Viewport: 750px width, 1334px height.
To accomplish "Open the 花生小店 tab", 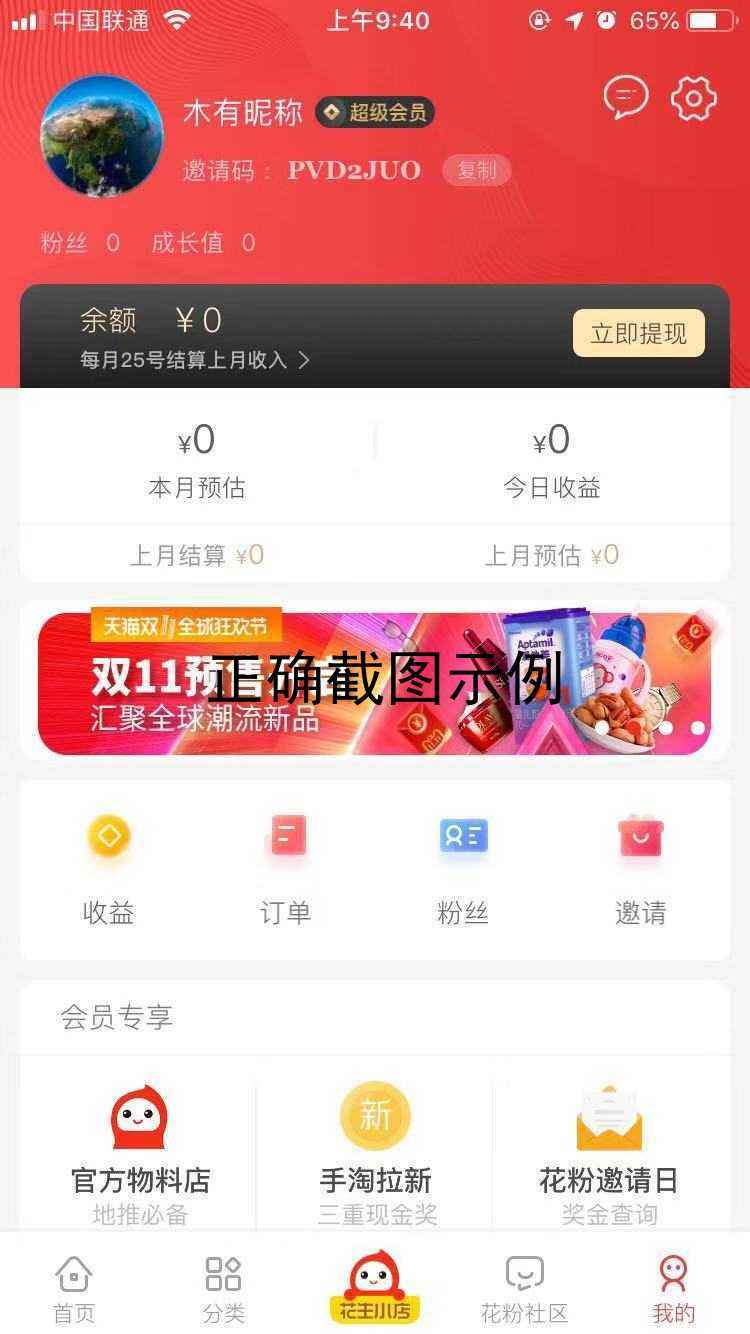I will point(375,1286).
